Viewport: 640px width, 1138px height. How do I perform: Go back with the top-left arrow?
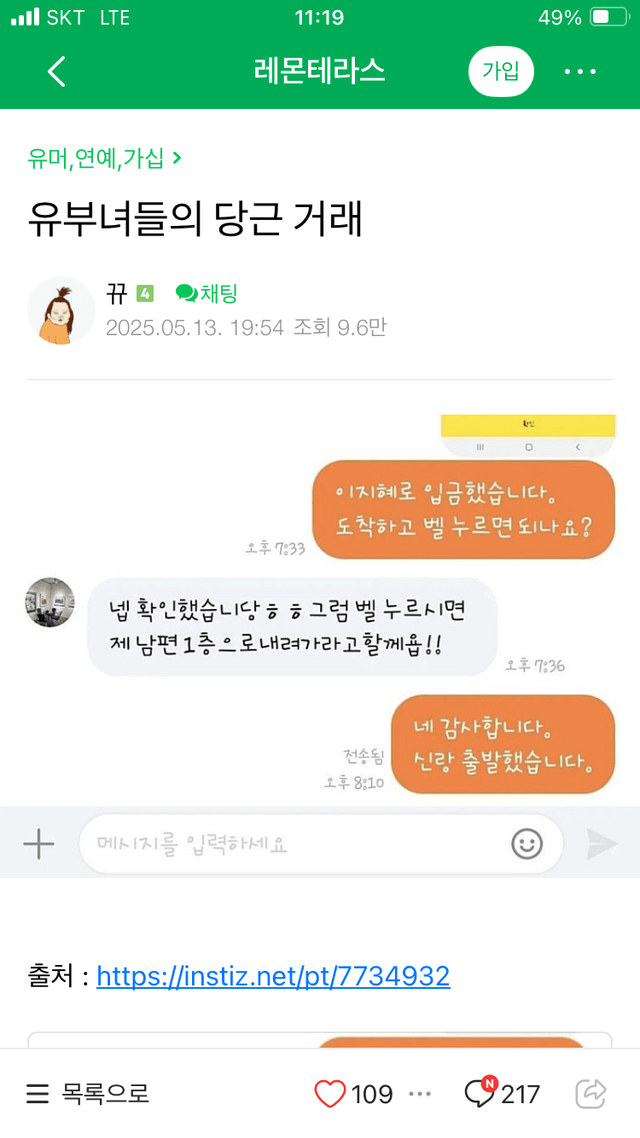point(56,71)
